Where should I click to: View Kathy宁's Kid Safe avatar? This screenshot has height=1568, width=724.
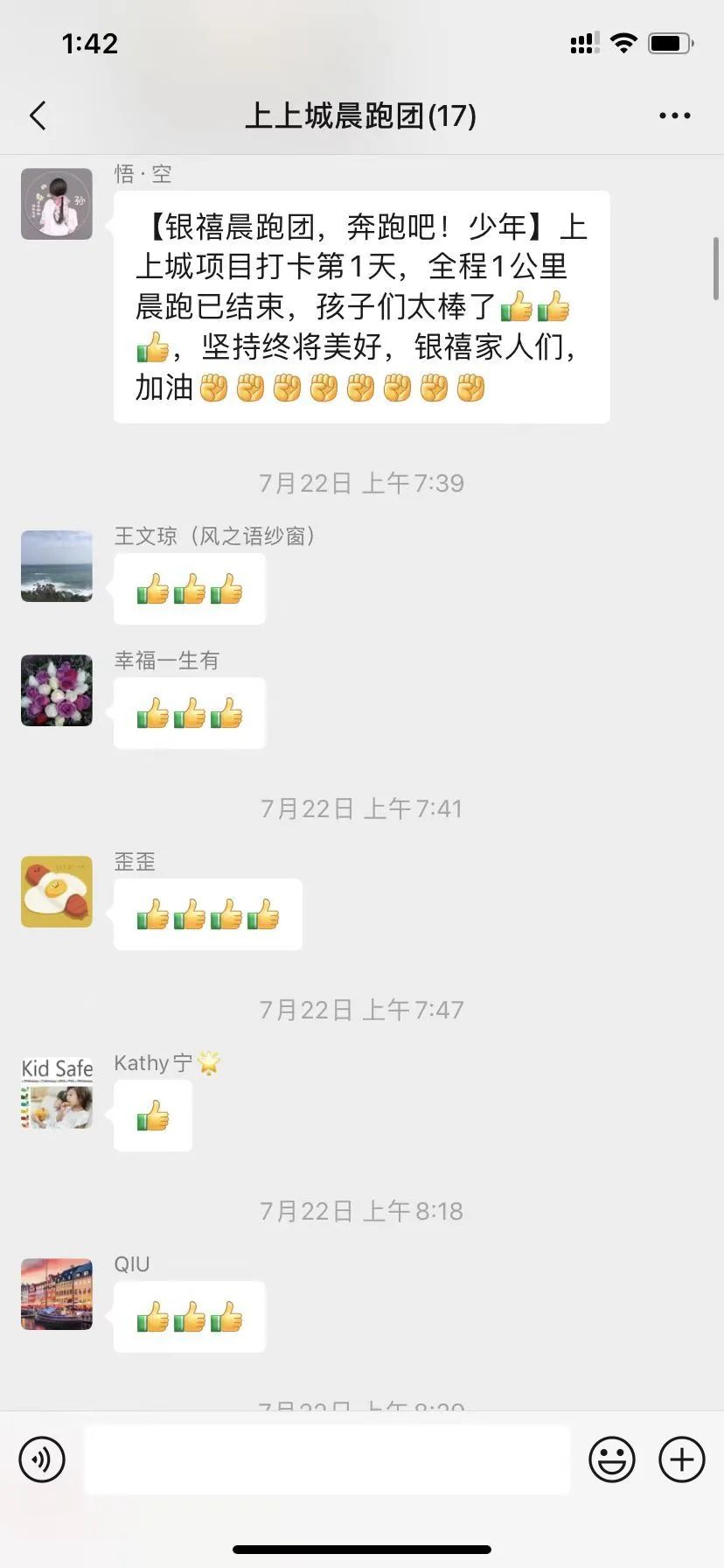point(57,1093)
